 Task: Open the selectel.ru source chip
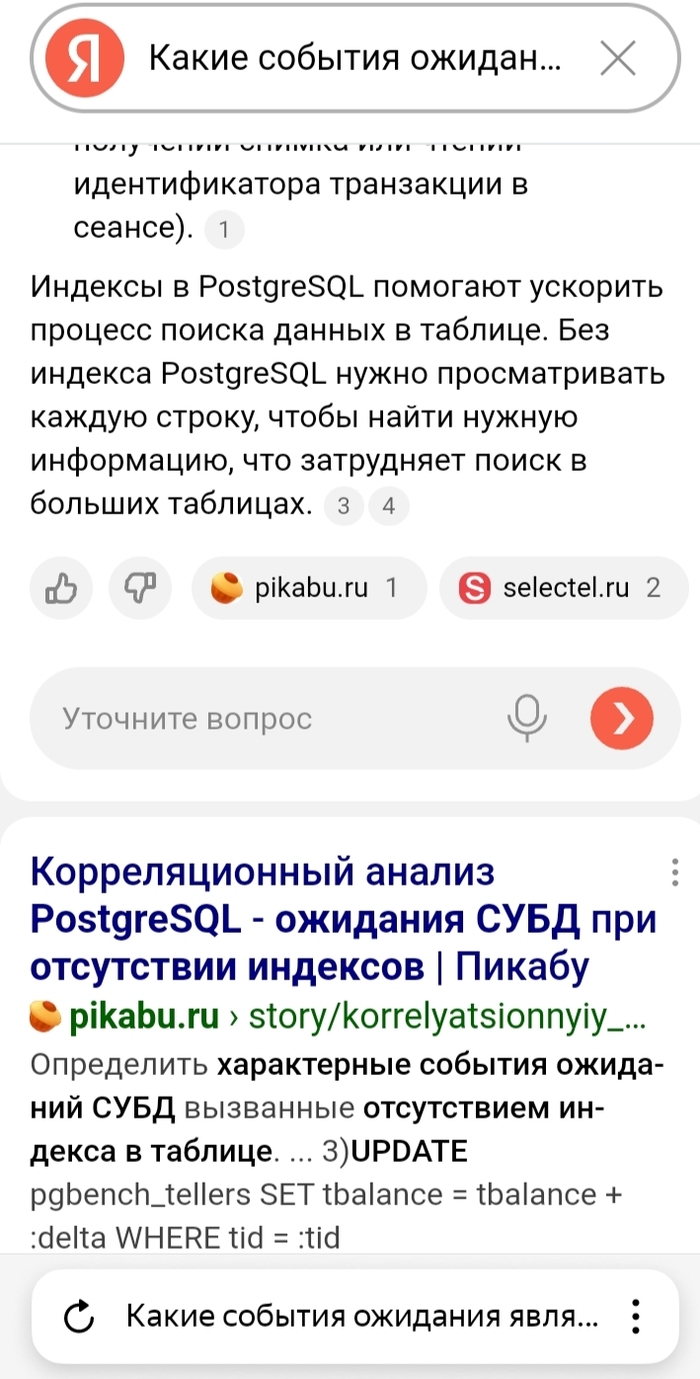click(562, 589)
